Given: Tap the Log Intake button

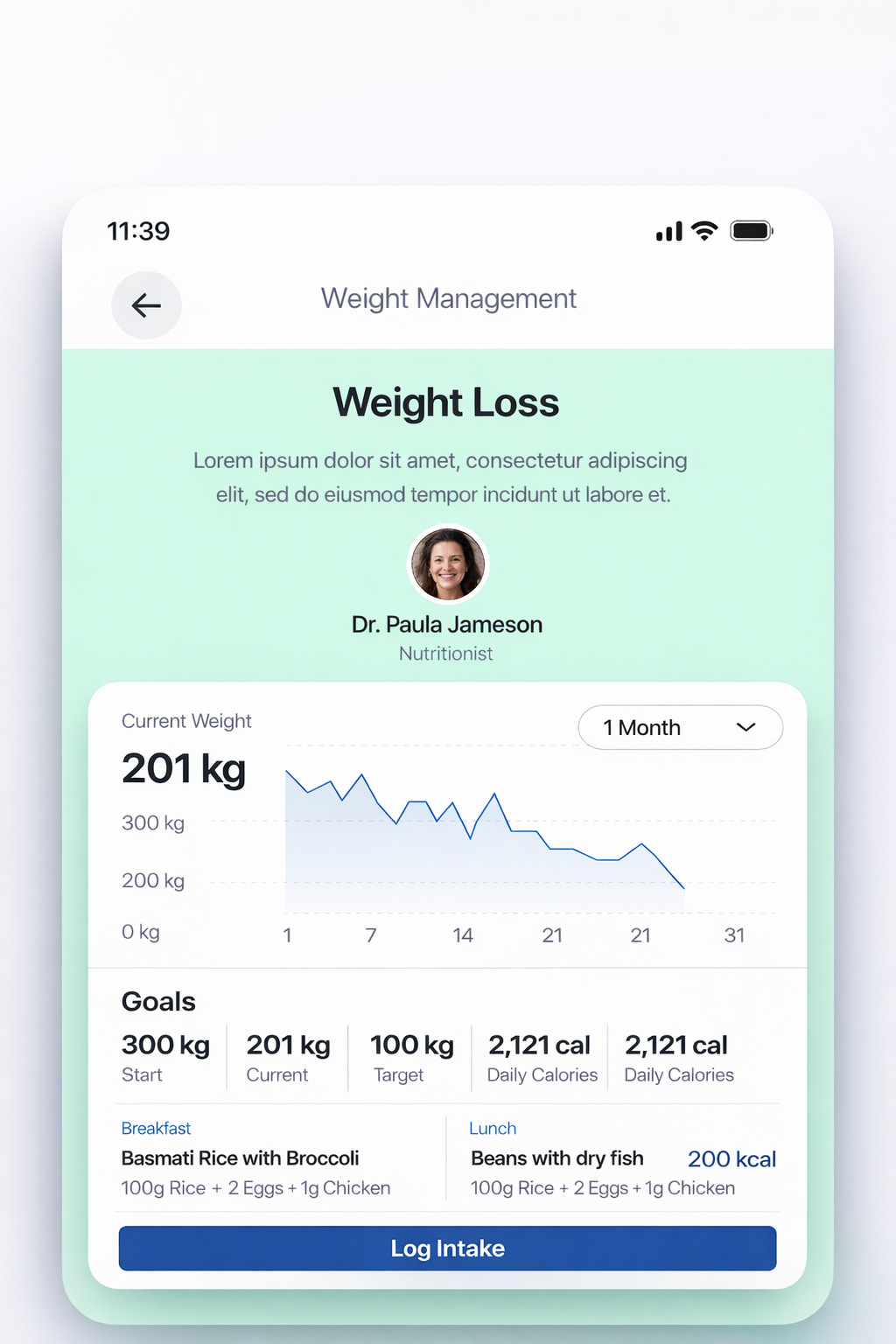Looking at the screenshot, I should tap(447, 1248).
